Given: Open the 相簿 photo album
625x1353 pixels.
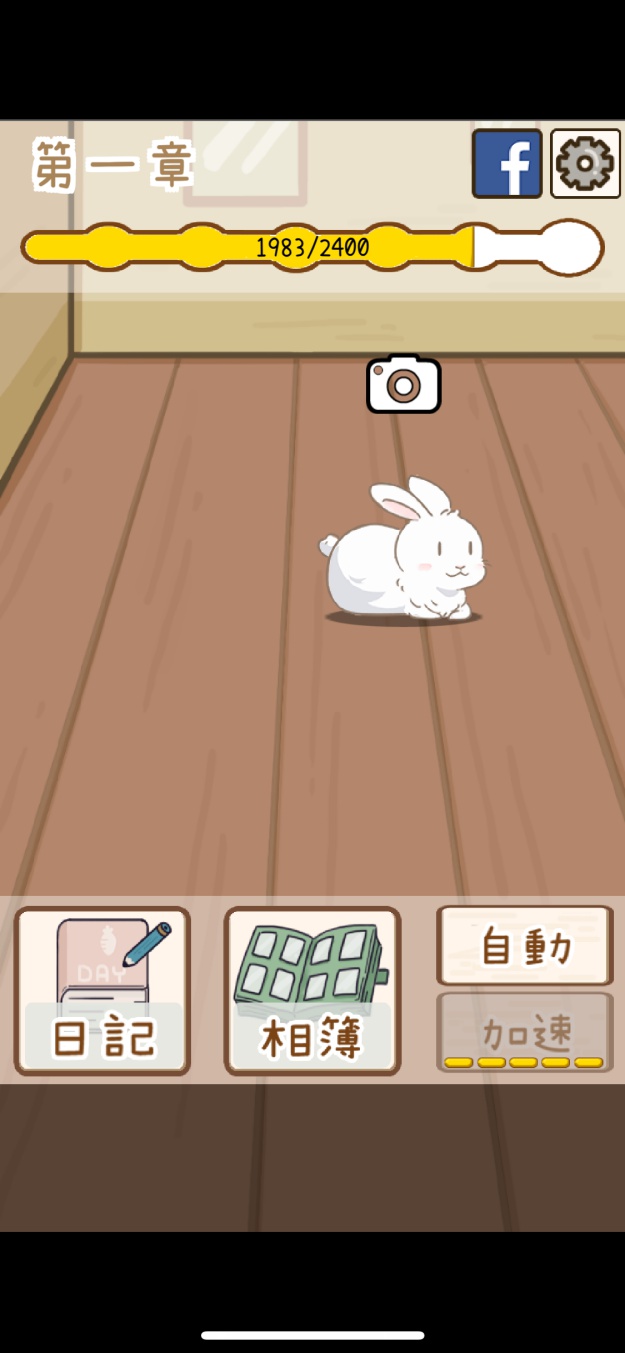Looking at the screenshot, I should click(x=312, y=990).
